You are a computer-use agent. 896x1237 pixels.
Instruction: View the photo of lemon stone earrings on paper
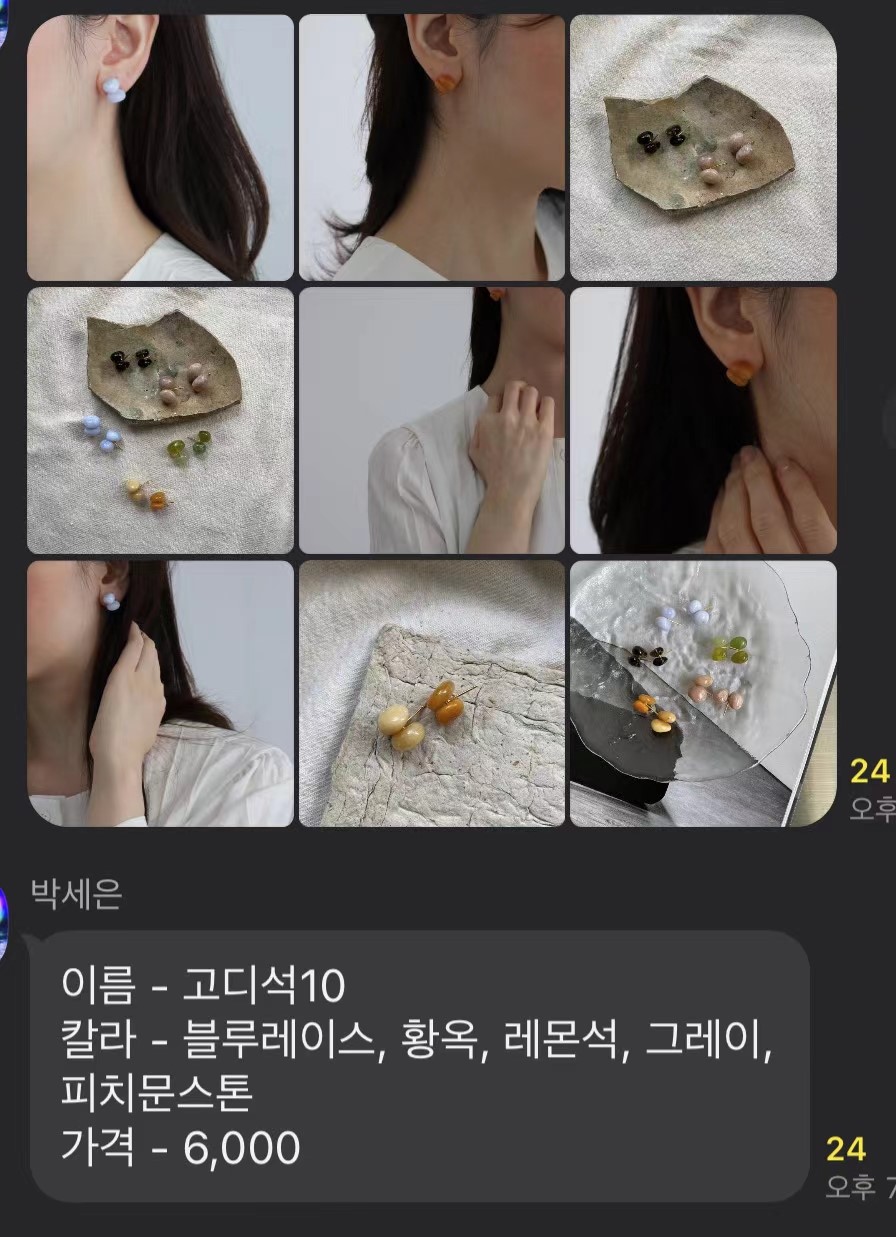click(x=430, y=695)
